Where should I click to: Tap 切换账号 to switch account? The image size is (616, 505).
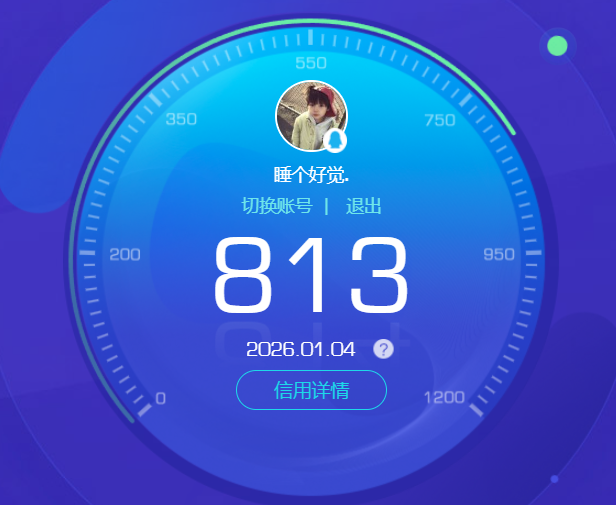(277, 206)
